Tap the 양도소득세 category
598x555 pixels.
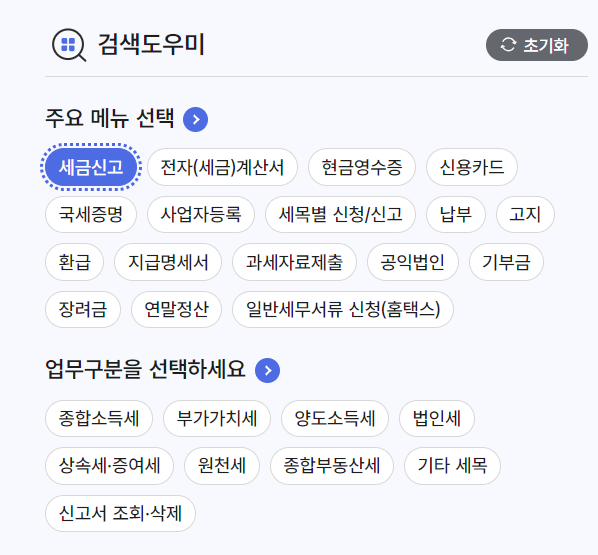(x=335, y=418)
